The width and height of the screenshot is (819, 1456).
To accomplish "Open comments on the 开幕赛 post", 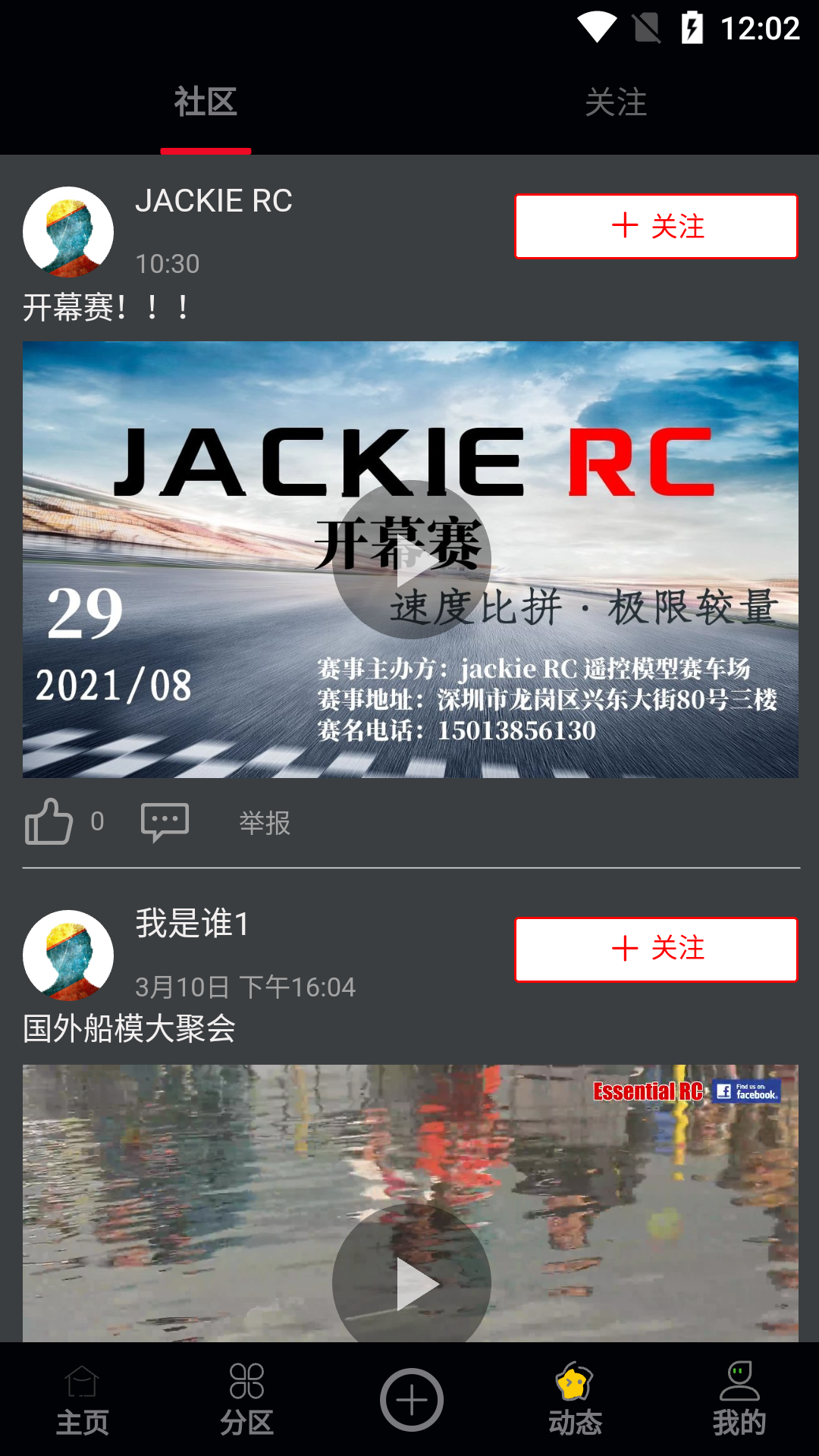I will [x=165, y=821].
